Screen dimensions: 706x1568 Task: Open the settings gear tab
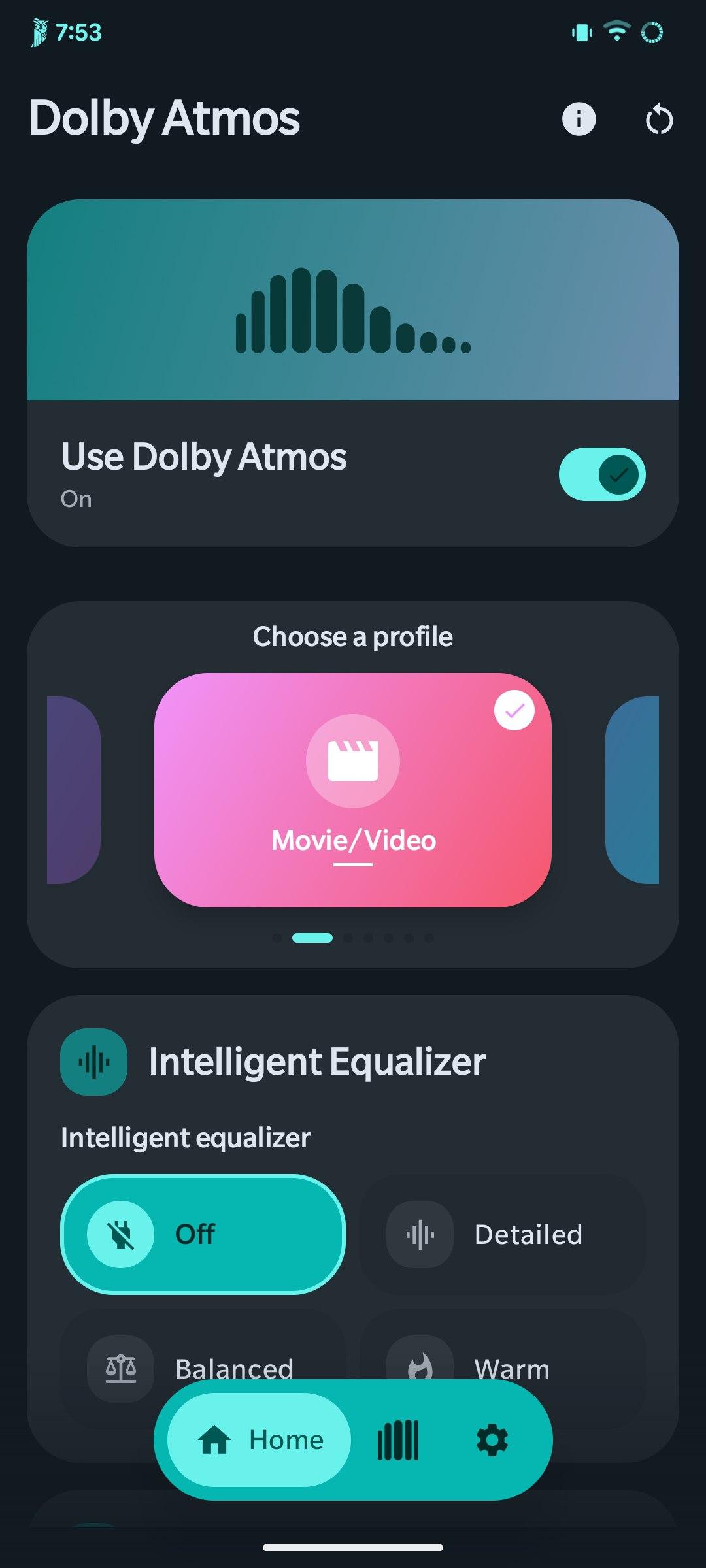pyautogui.click(x=492, y=1440)
